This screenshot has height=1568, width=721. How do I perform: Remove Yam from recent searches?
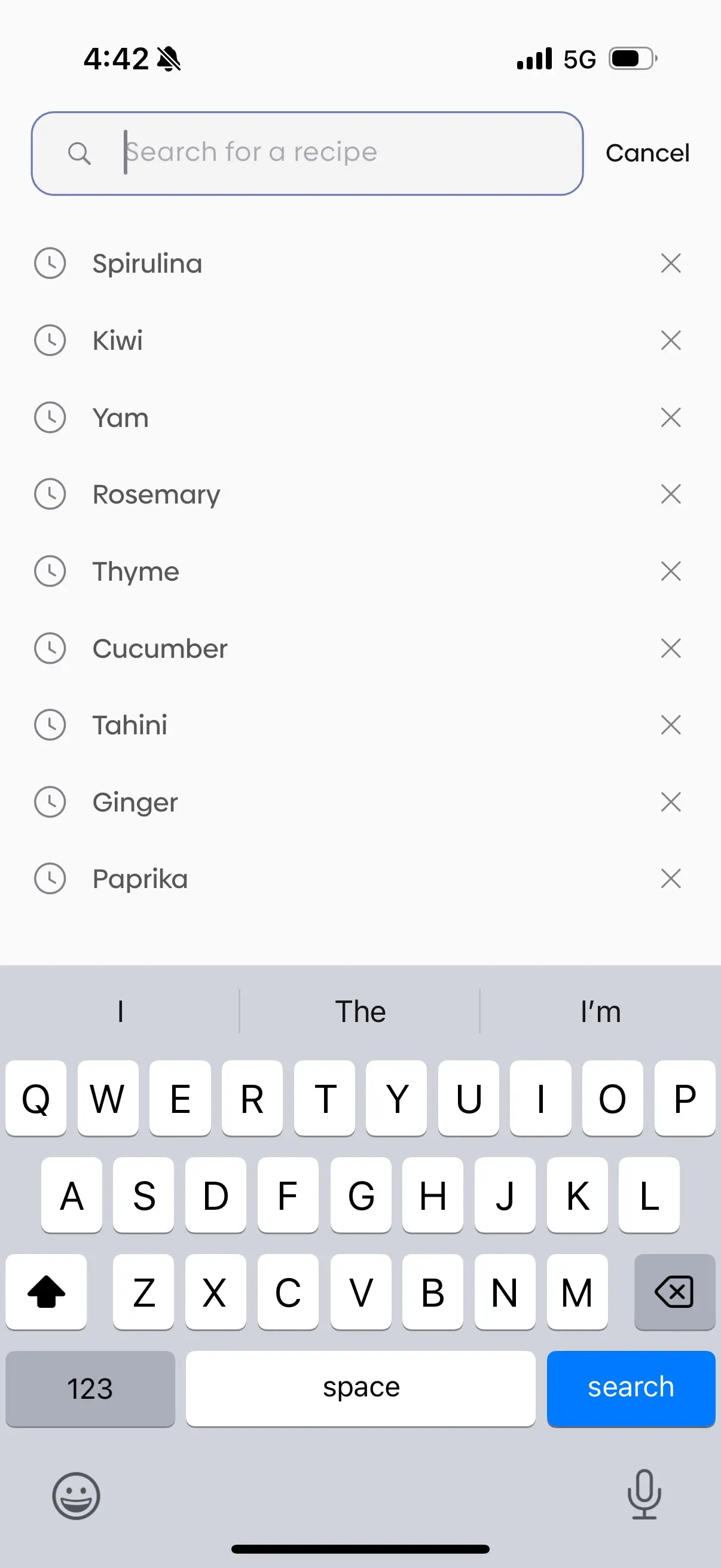[671, 417]
